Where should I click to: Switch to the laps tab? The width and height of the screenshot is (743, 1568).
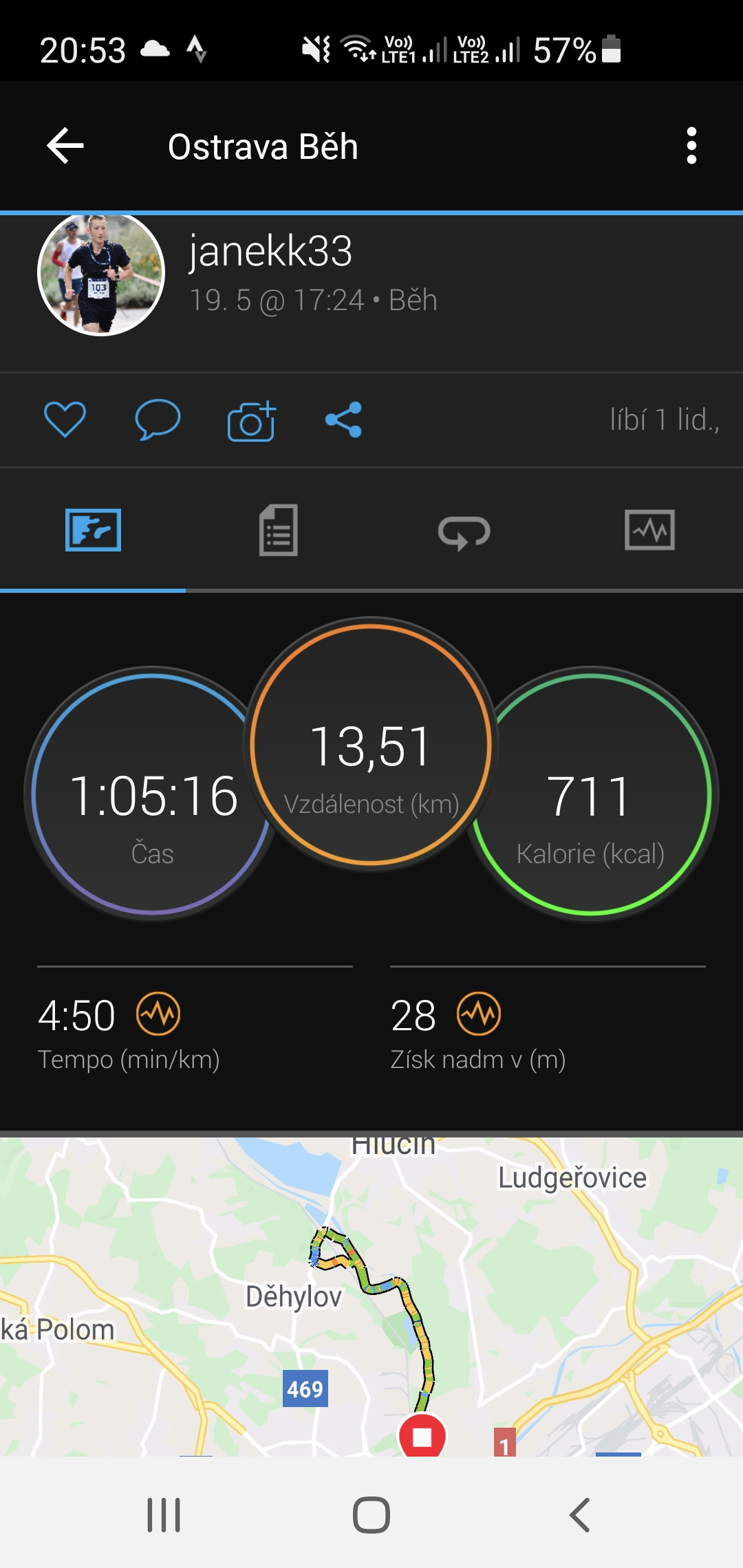pyautogui.click(x=464, y=532)
